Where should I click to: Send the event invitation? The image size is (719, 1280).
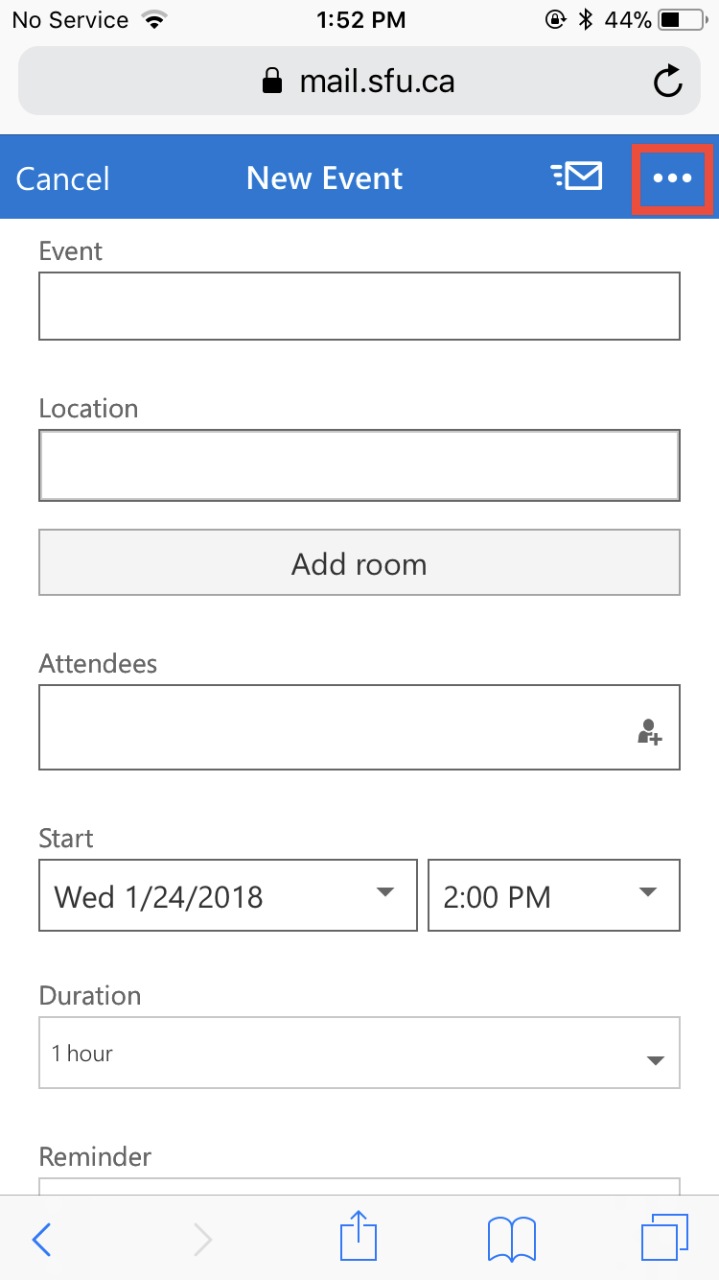click(577, 177)
